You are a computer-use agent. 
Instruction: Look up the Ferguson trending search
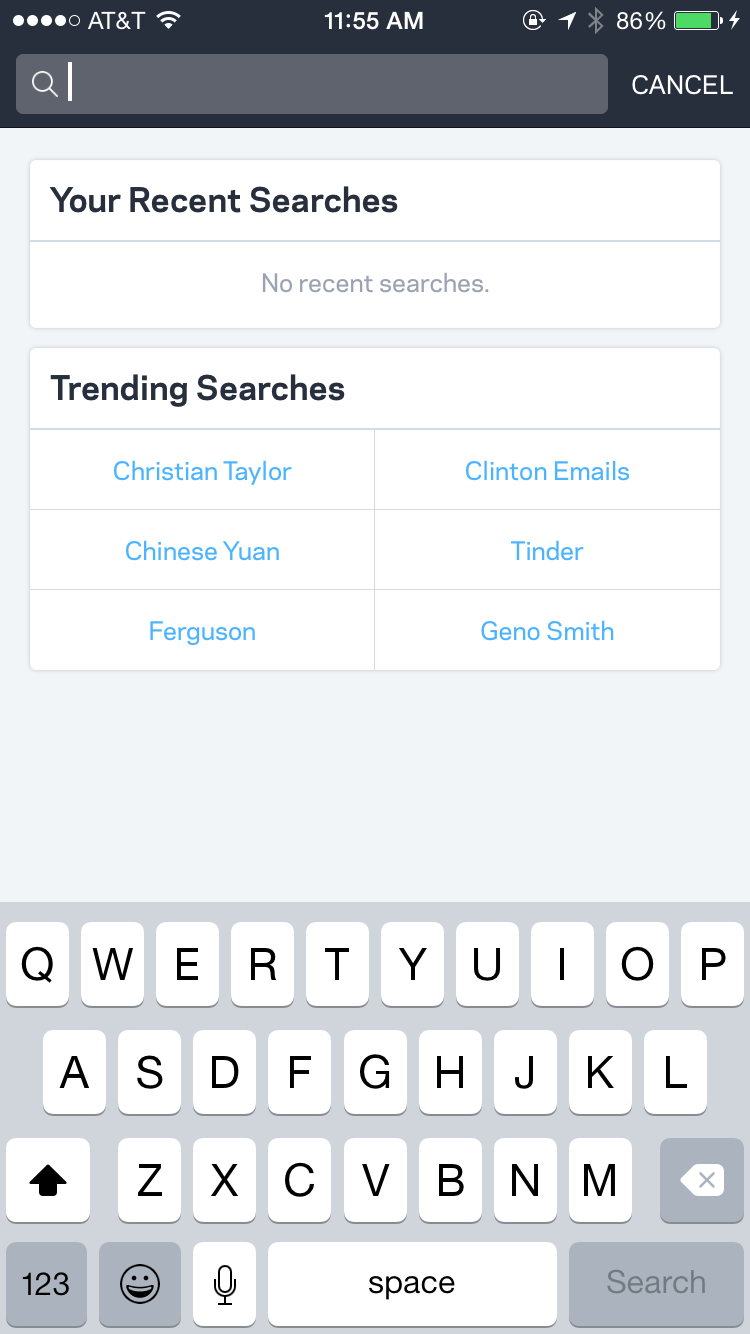point(202,631)
